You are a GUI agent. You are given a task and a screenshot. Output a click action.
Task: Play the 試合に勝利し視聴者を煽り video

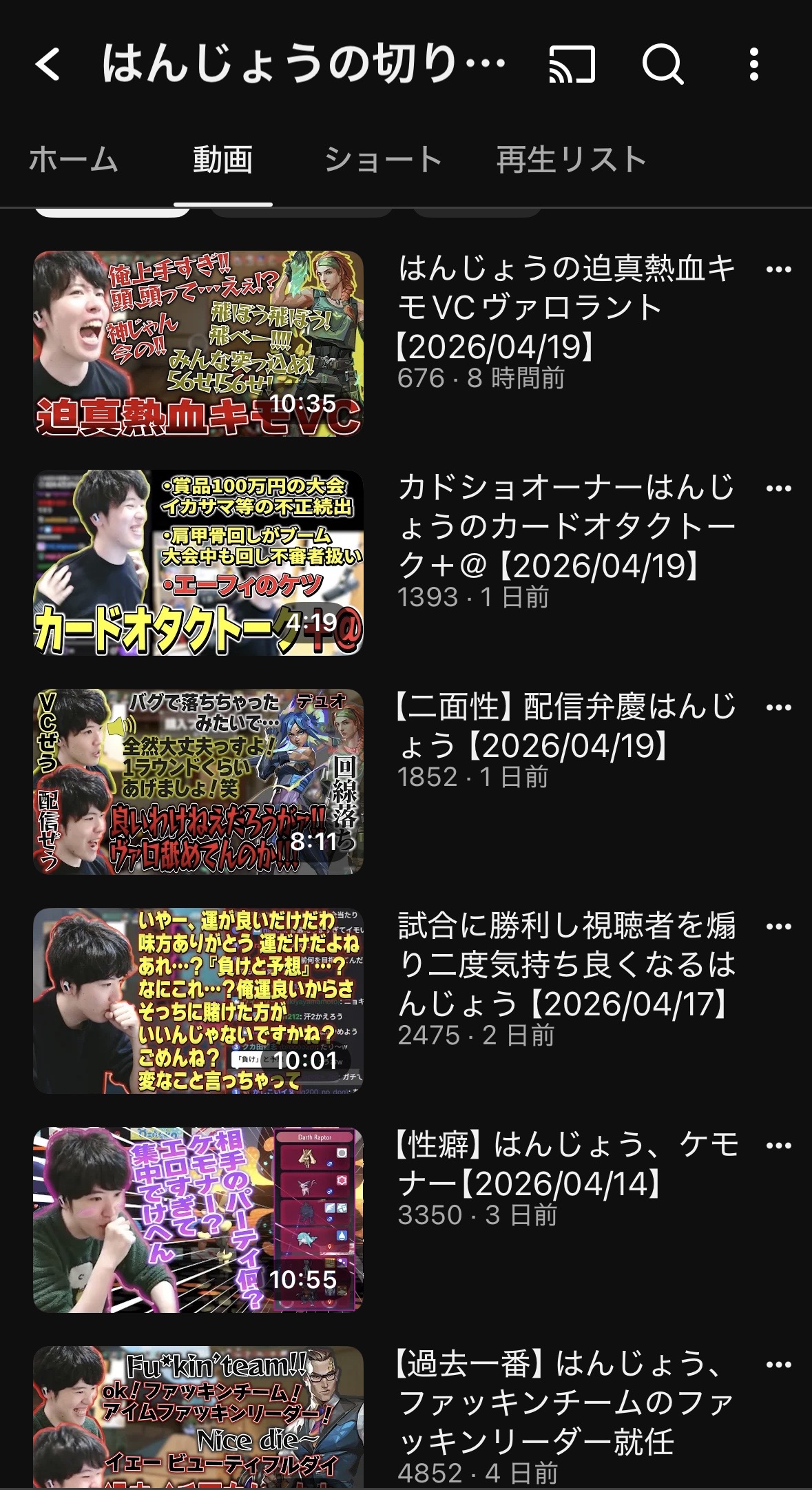click(x=198, y=1000)
